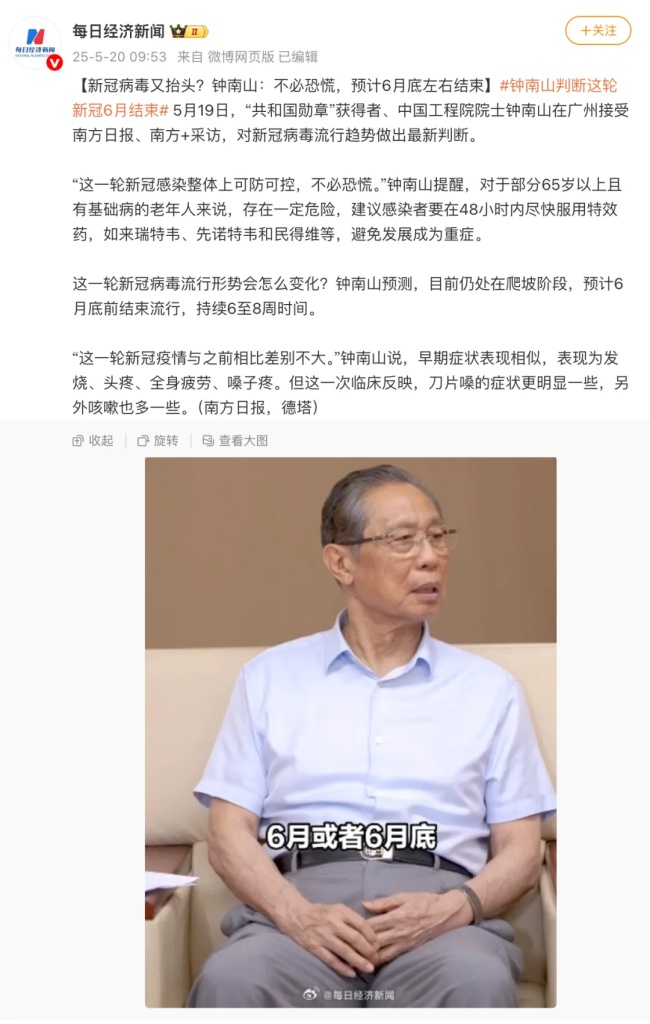This screenshot has height=1024, width=650.
Task: Open hashtag 钟南山判断这轮新冠6月结束
Action: [x=565, y=84]
